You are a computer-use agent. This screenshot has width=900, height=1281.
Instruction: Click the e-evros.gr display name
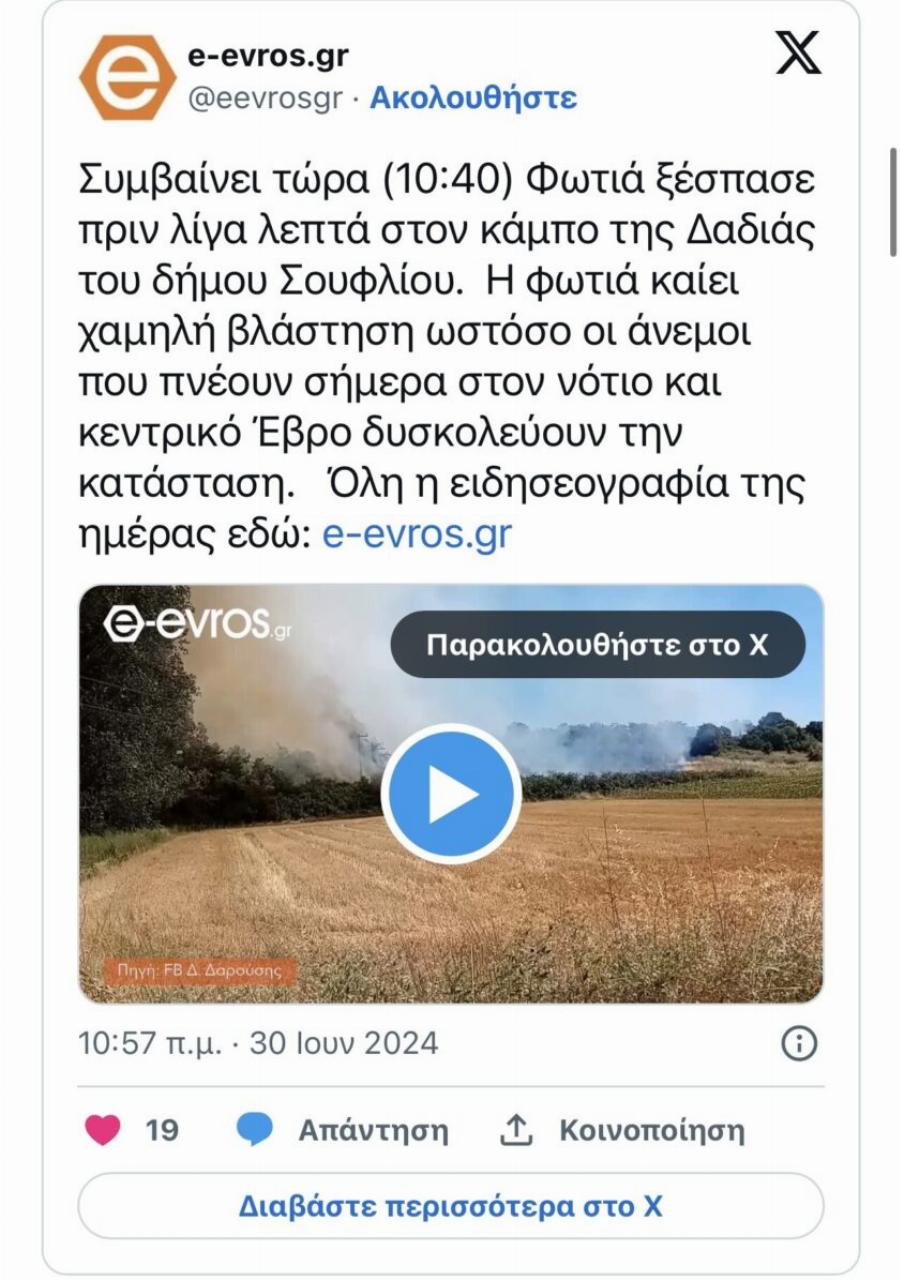click(269, 57)
